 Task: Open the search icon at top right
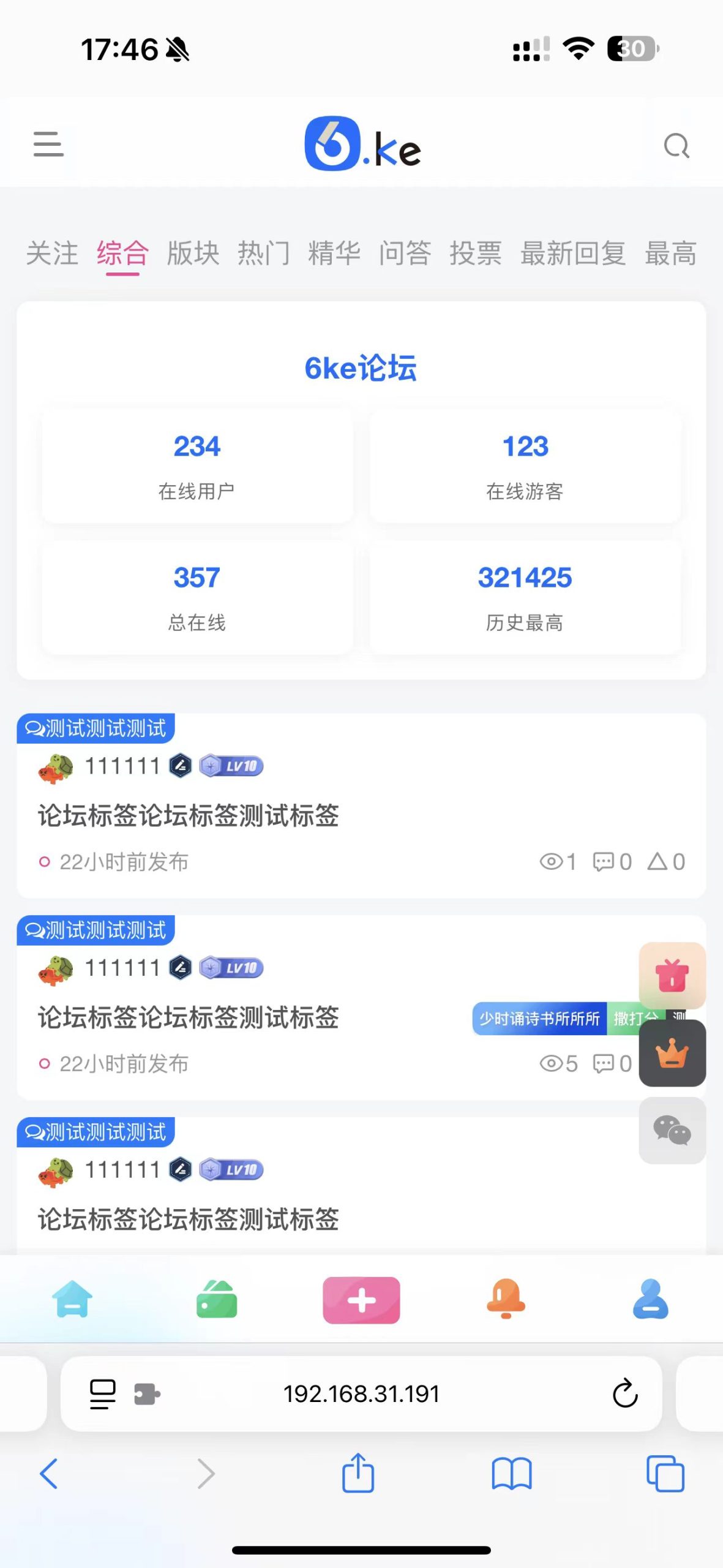click(676, 145)
